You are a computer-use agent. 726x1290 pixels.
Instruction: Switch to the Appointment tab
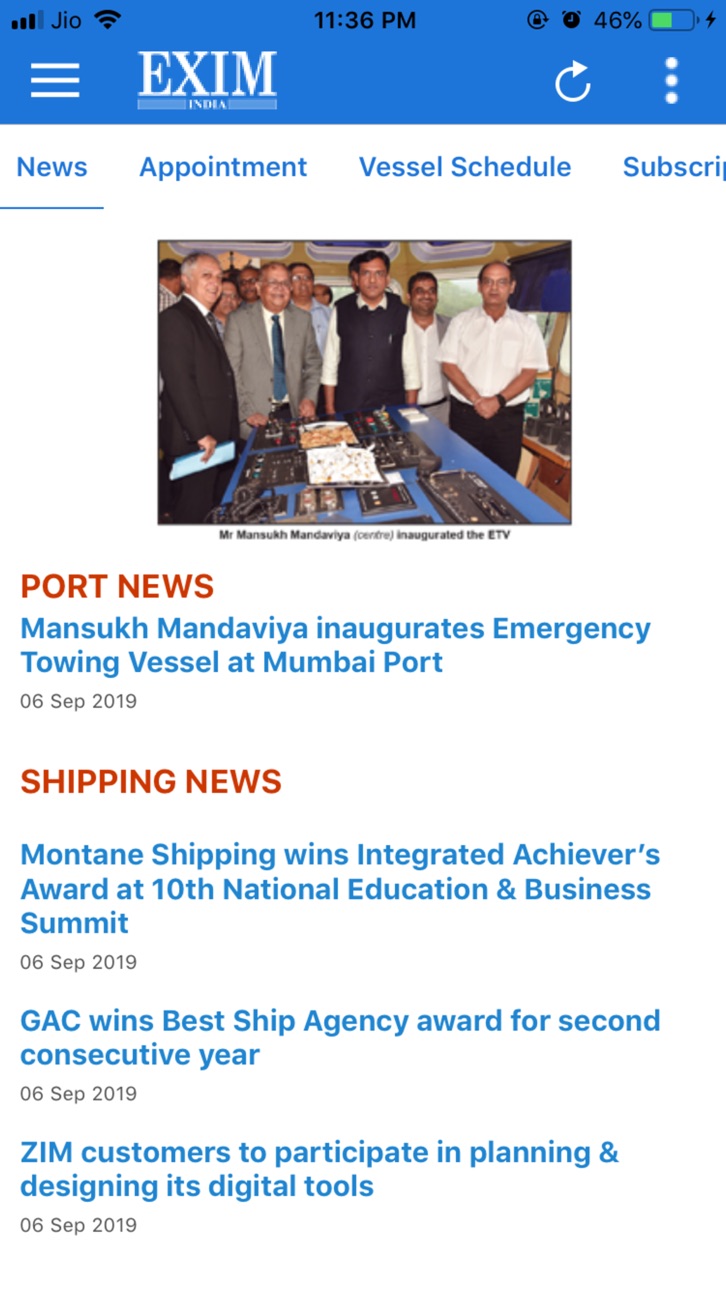(223, 167)
